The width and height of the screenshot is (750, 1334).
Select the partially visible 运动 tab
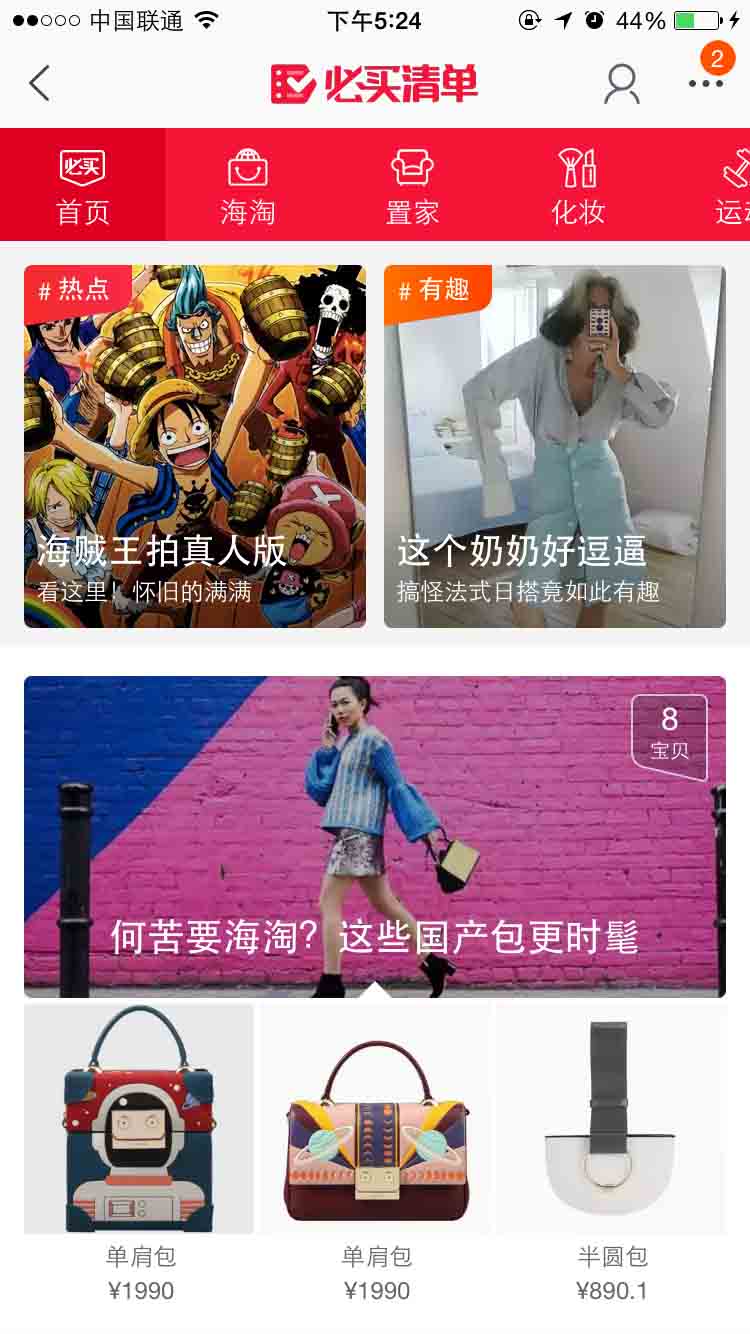point(732,187)
